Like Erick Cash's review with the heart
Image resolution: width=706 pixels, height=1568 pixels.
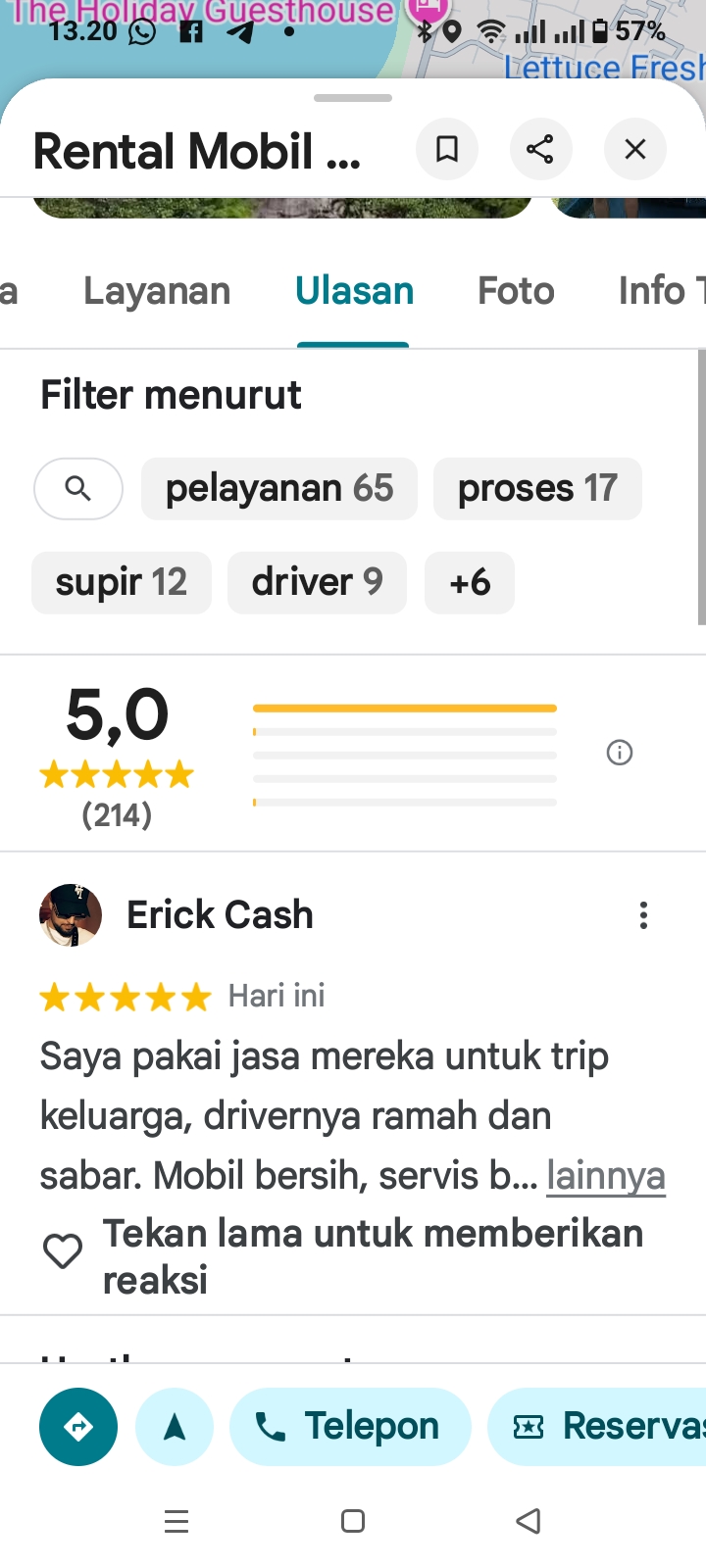tap(63, 1251)
